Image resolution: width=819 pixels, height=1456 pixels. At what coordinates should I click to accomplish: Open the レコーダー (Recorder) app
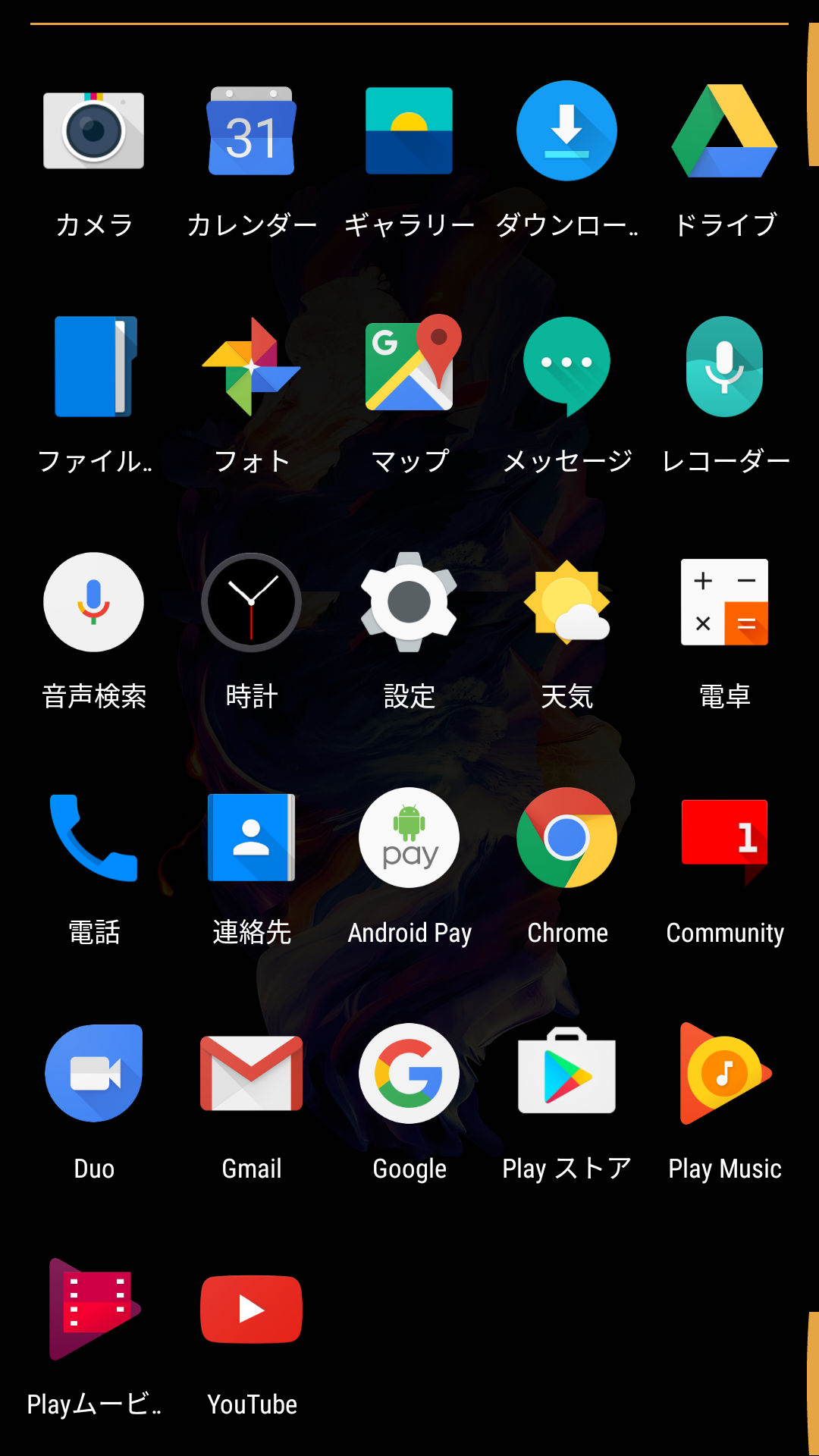tap(724, 367)
